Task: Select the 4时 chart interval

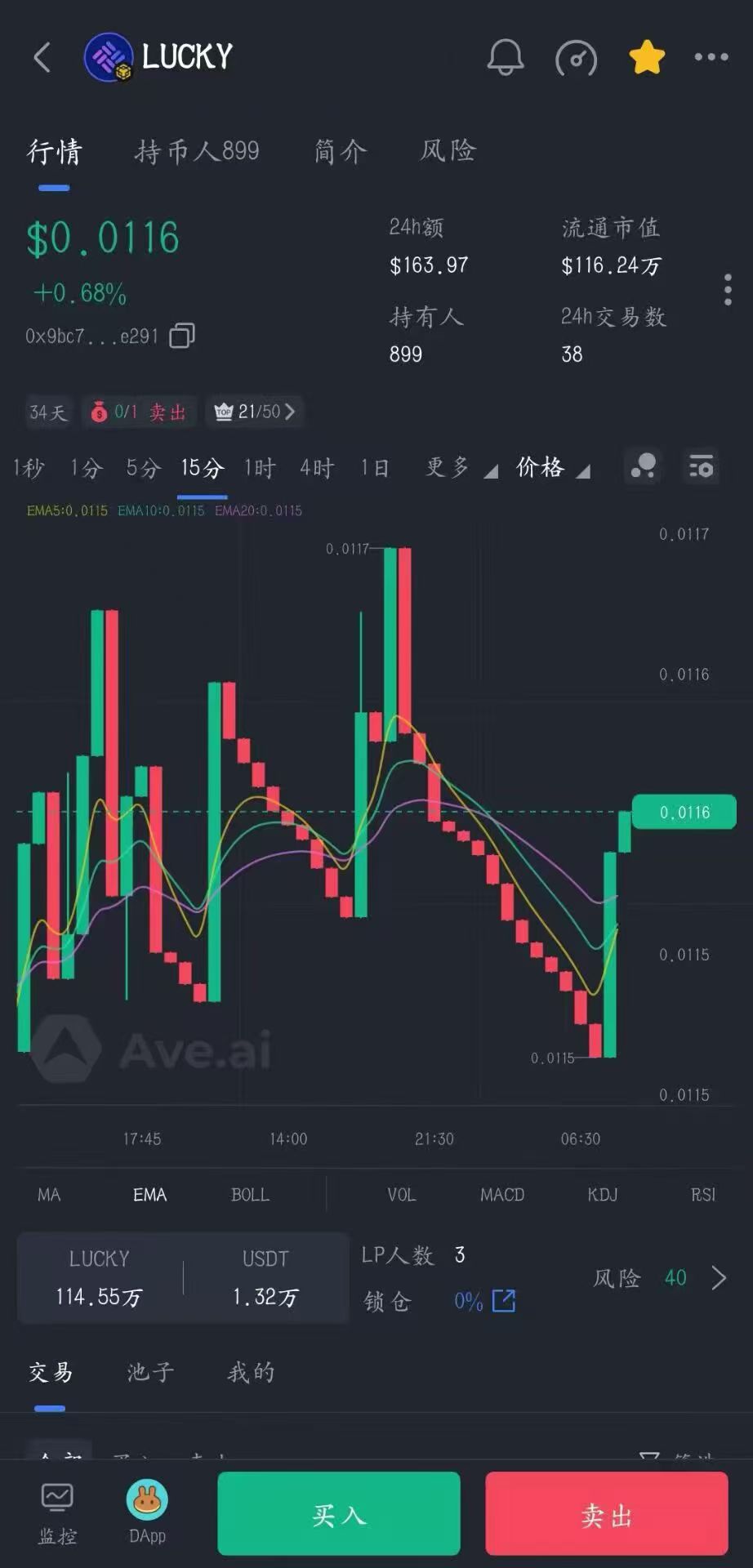Action: click(317, 468)
